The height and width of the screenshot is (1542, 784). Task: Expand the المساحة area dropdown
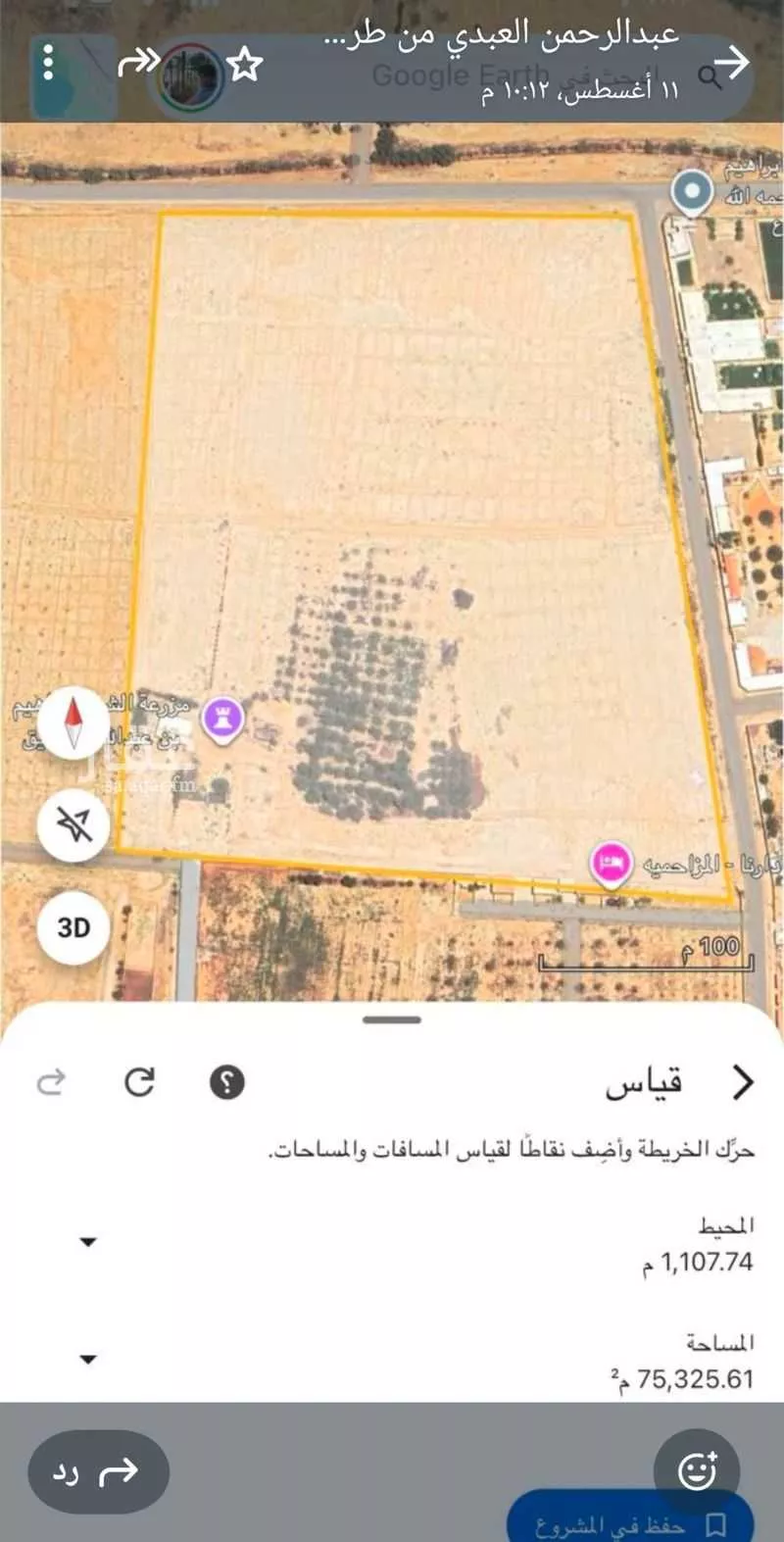tap(86, 1361)
